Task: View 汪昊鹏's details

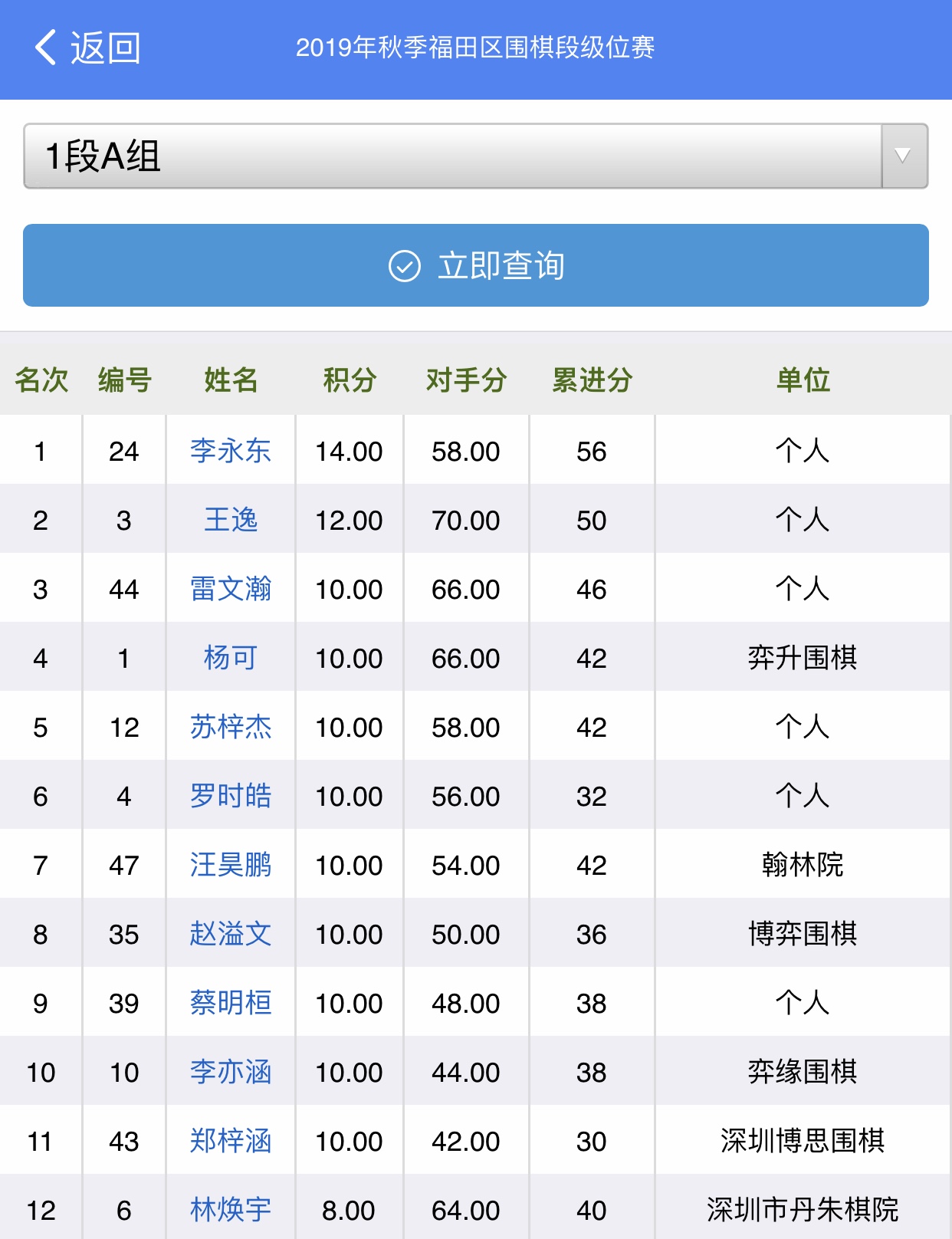Action: click(x=231, y=865)
